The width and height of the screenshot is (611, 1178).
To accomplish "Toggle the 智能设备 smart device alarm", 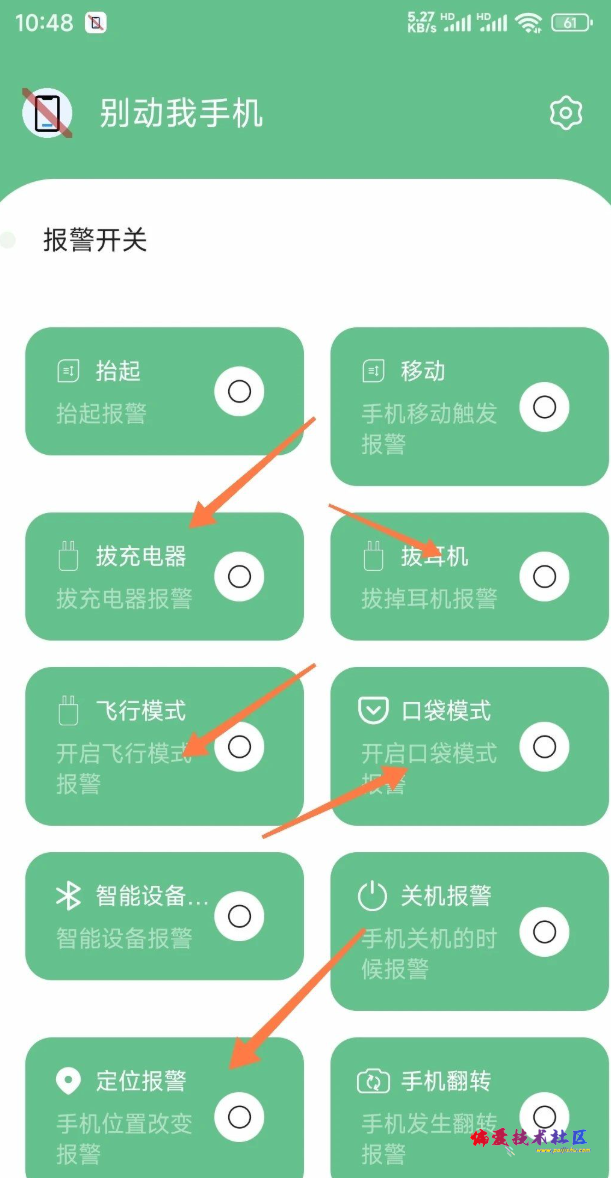I will pos(239,916).
